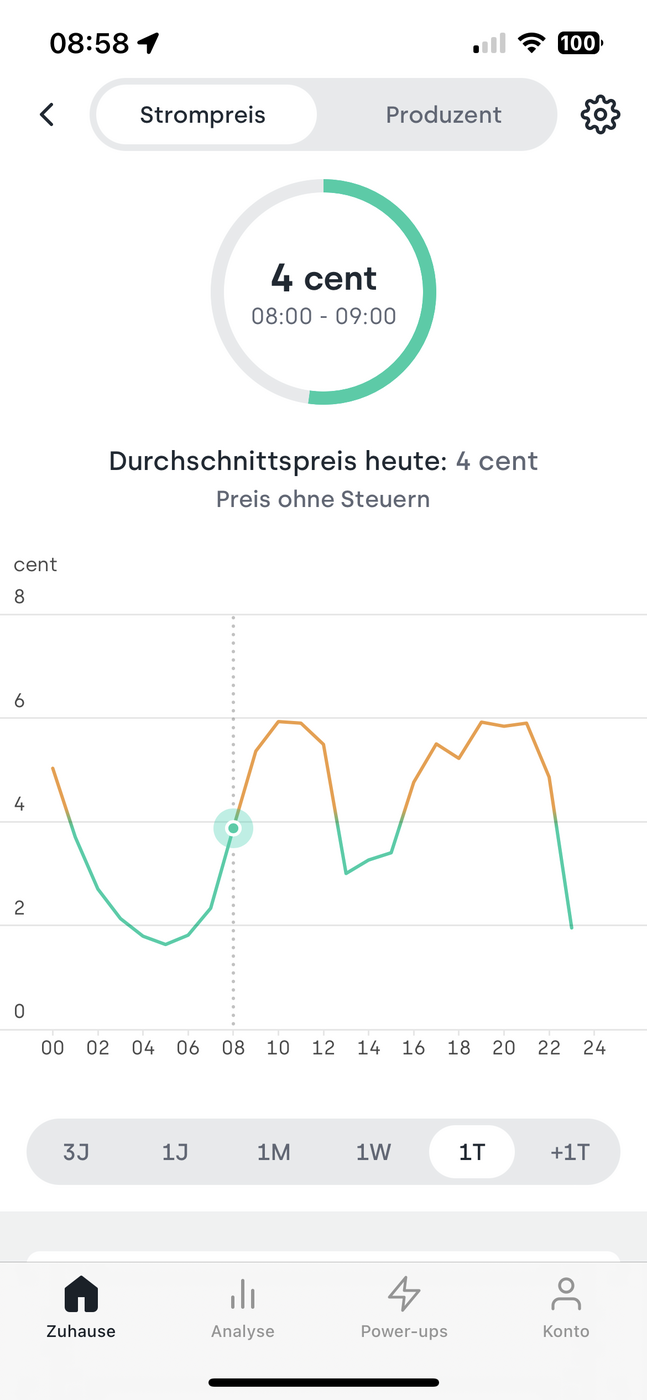This screenshot has height=1400, width=647.
Task: Open the settings gear icon
Action: pyautogui.click(x=600, y=115)
